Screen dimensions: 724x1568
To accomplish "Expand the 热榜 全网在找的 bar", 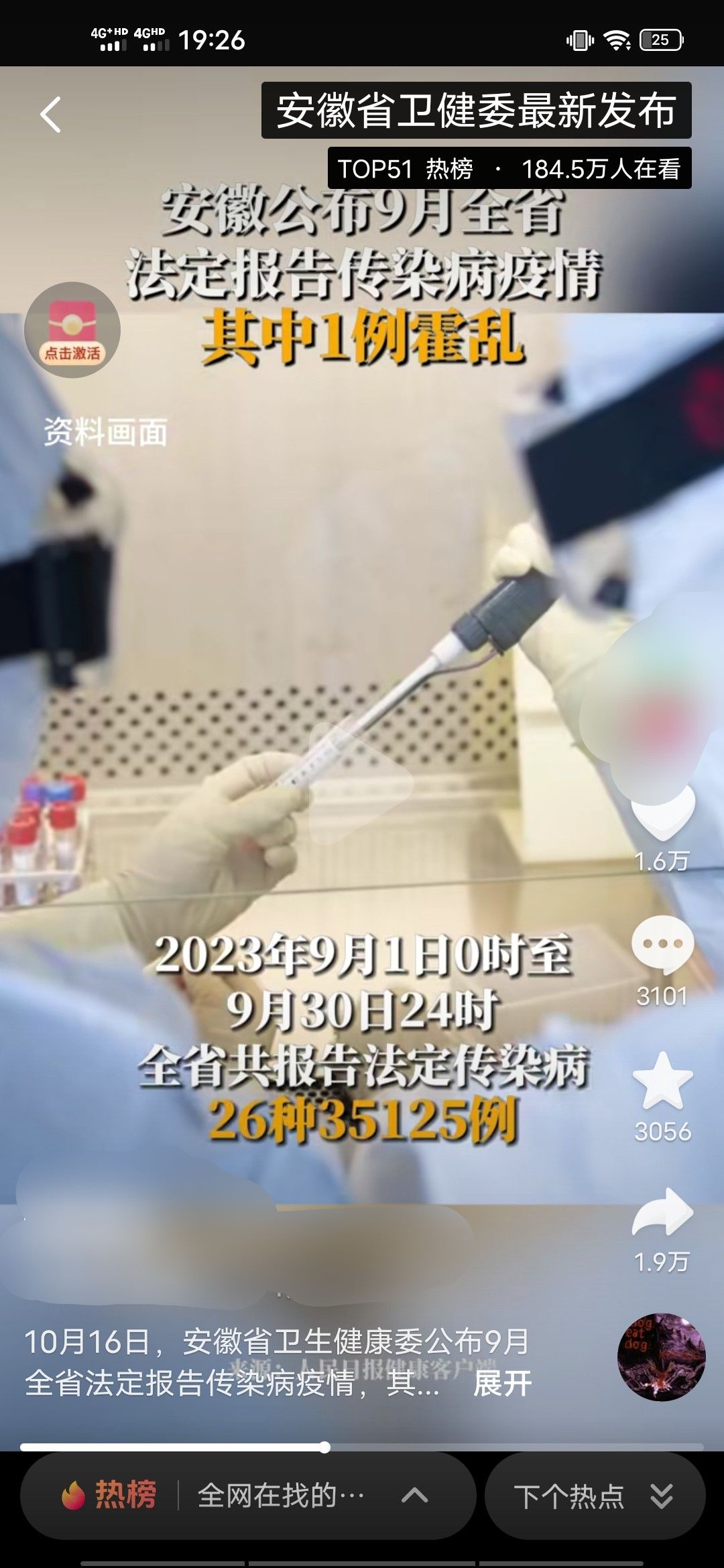I will pyautogui.click(x=248, y=1496).
